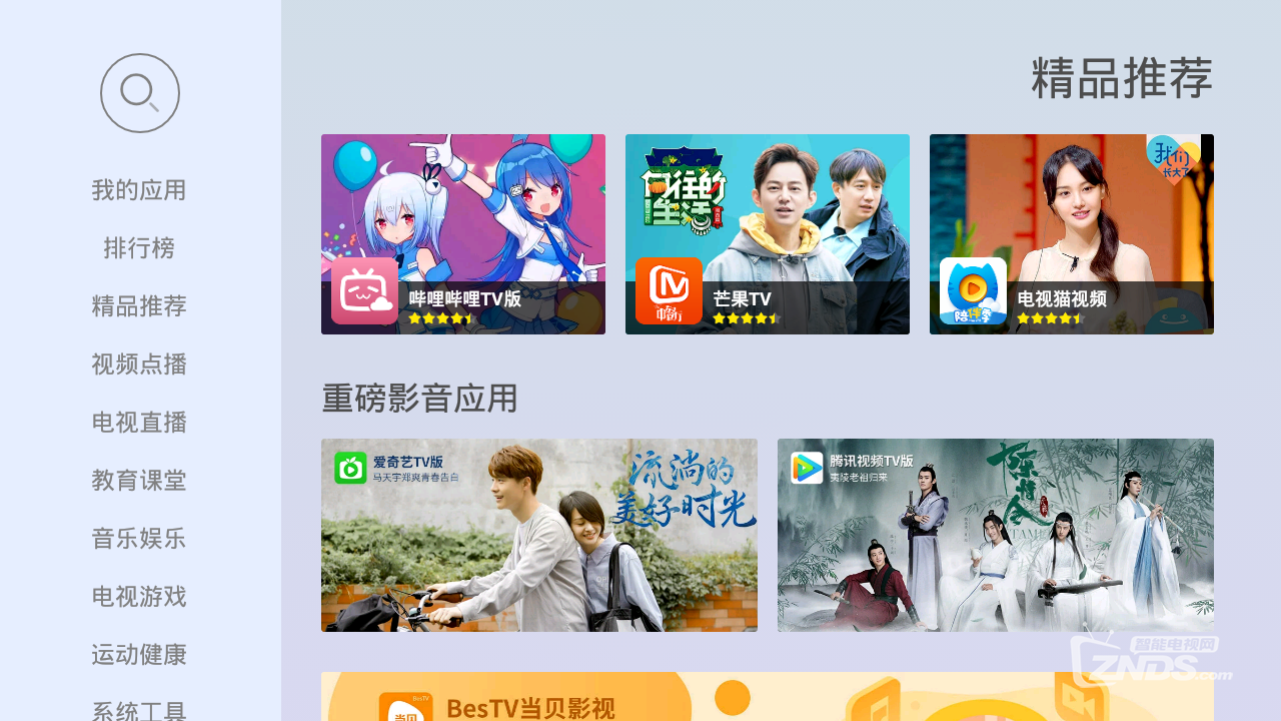Open 运动健康 category
The height and width of the screenshot is (721, 1281).
[x=139, y=654]
